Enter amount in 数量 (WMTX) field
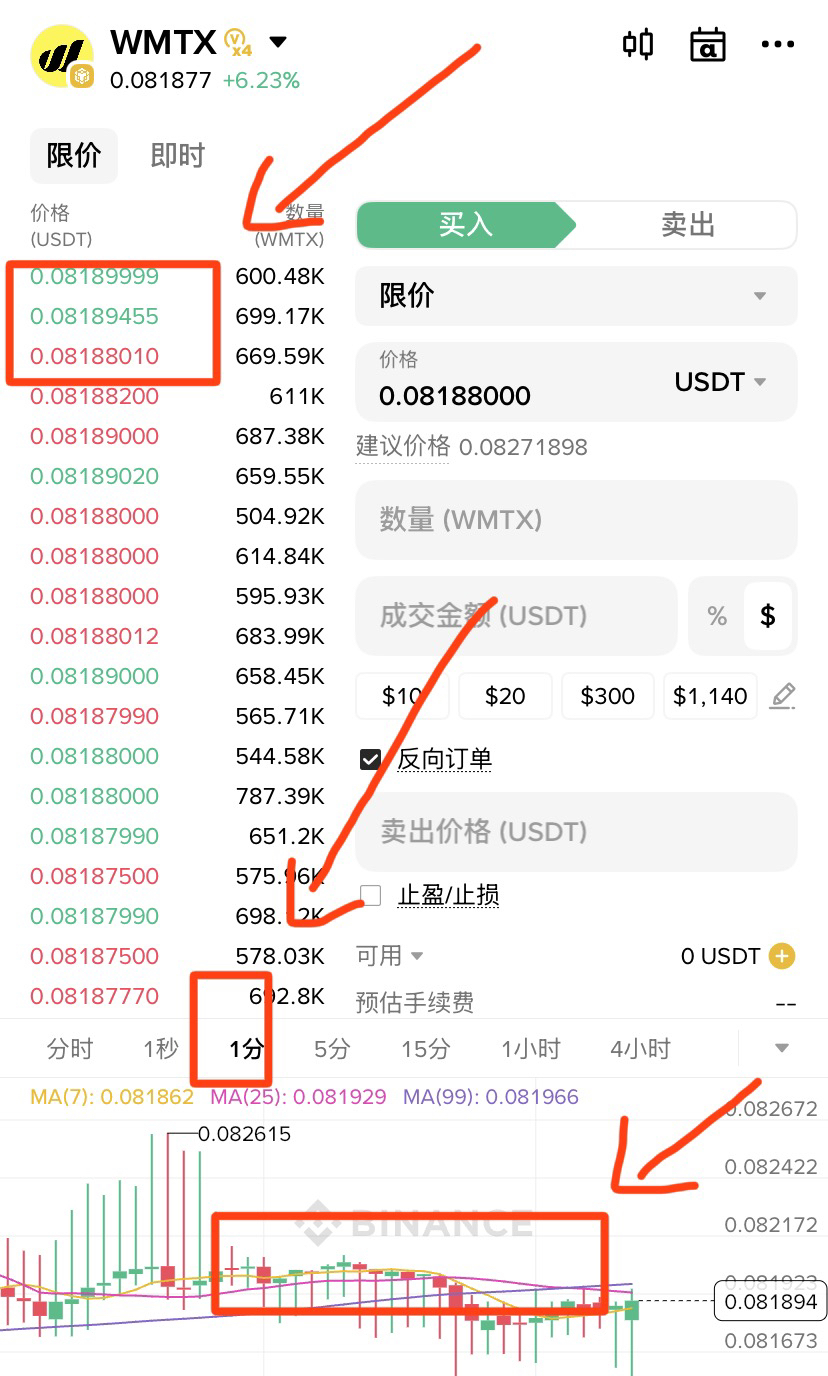The image size is (828, 1376). point(576,520)
